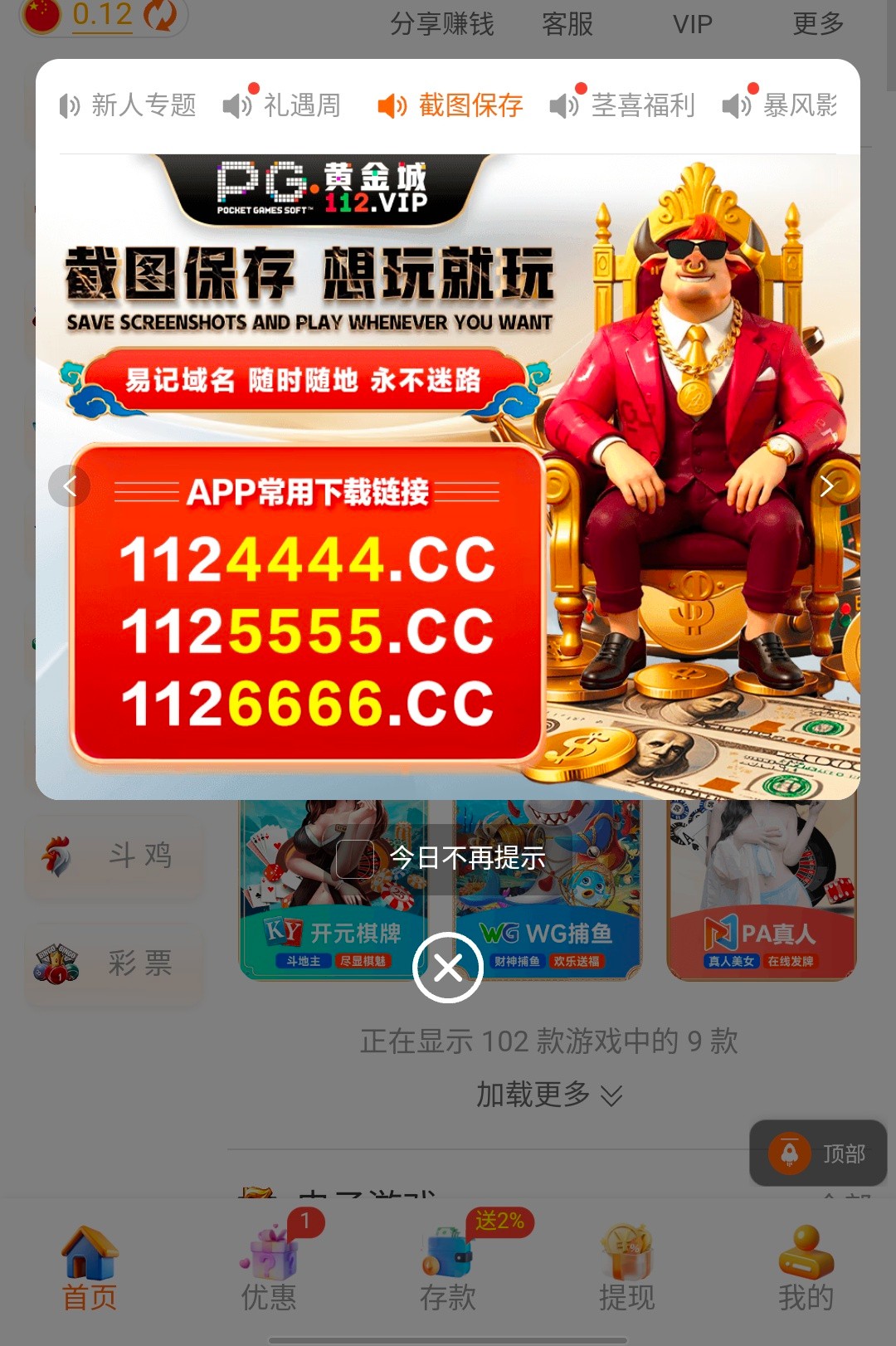
Task: Go to the 首页 tab
Action: click(90, 1269)
